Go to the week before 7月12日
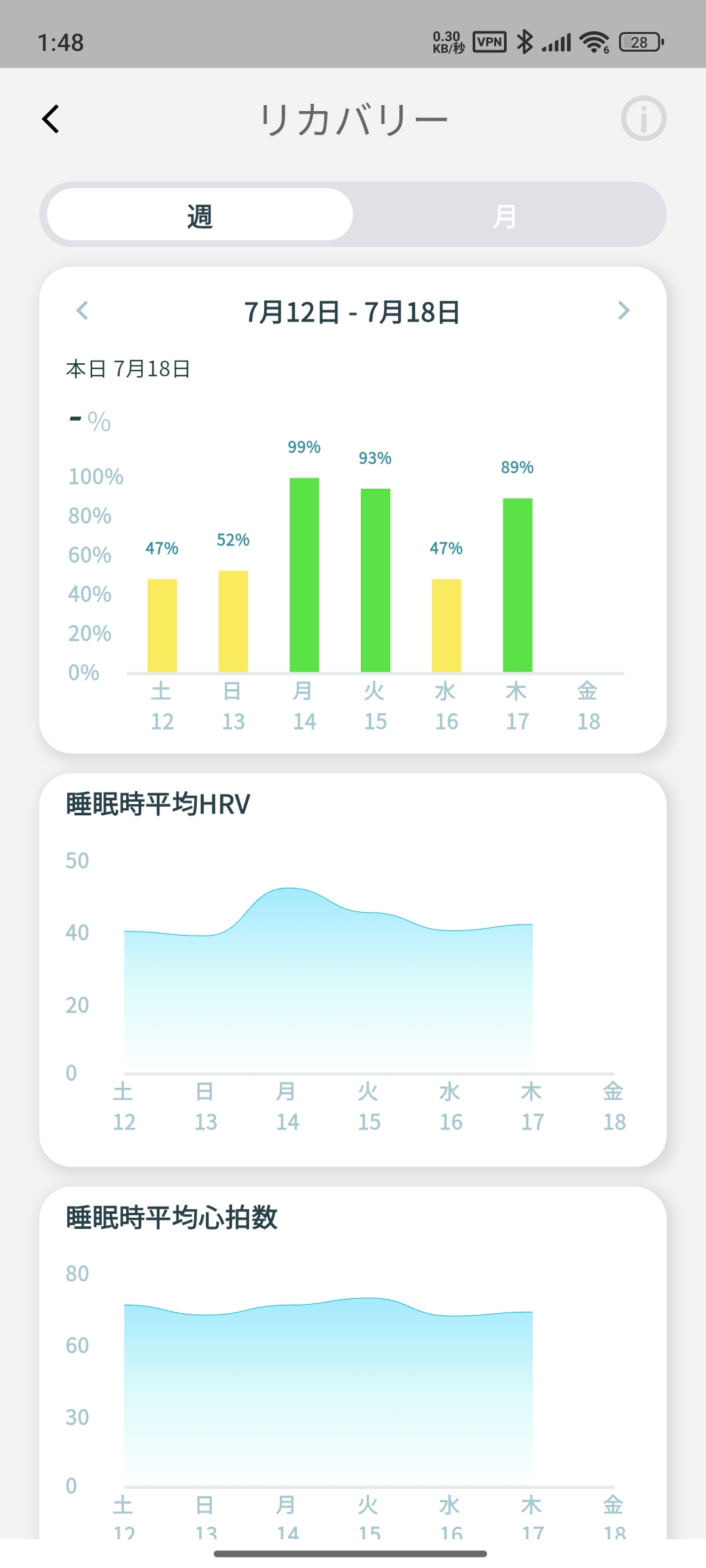Screen dimensions: 706x1568 pos(82,310)
